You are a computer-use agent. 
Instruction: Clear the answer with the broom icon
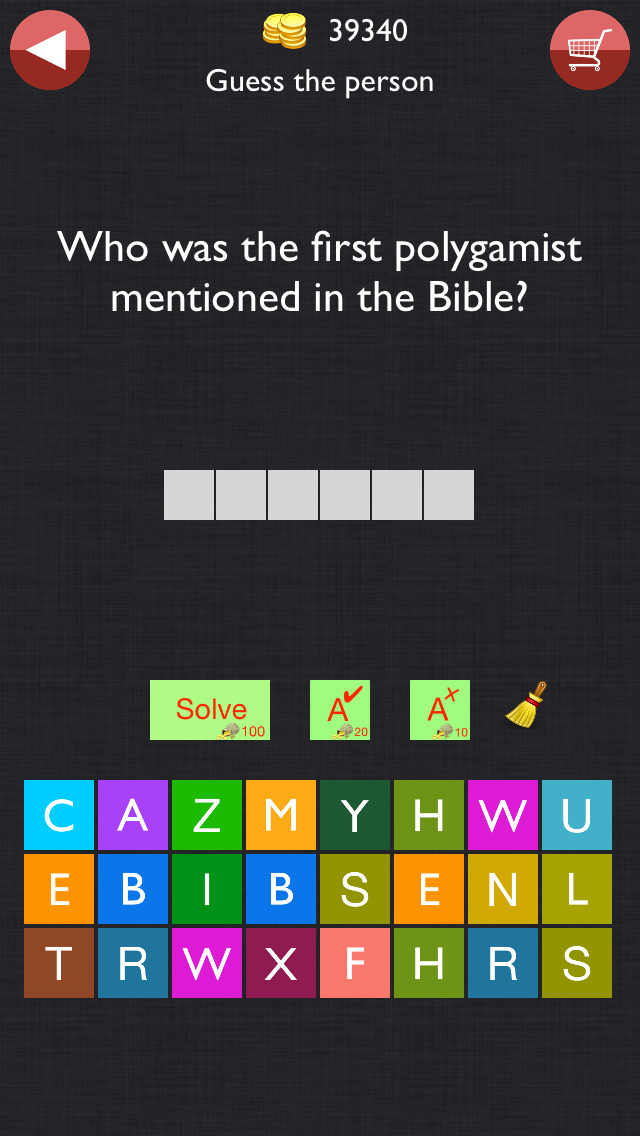527,705
